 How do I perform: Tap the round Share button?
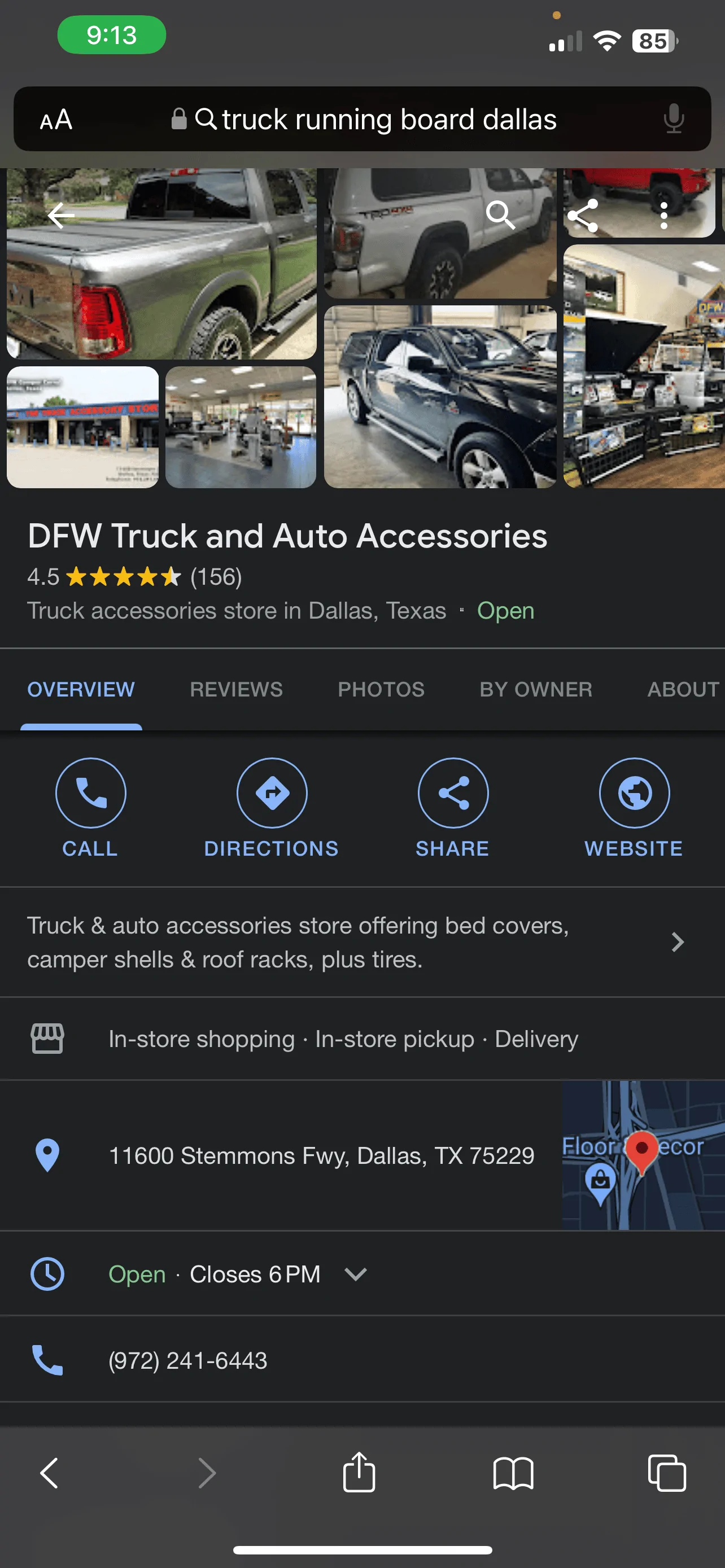click(x=453, y=807)
